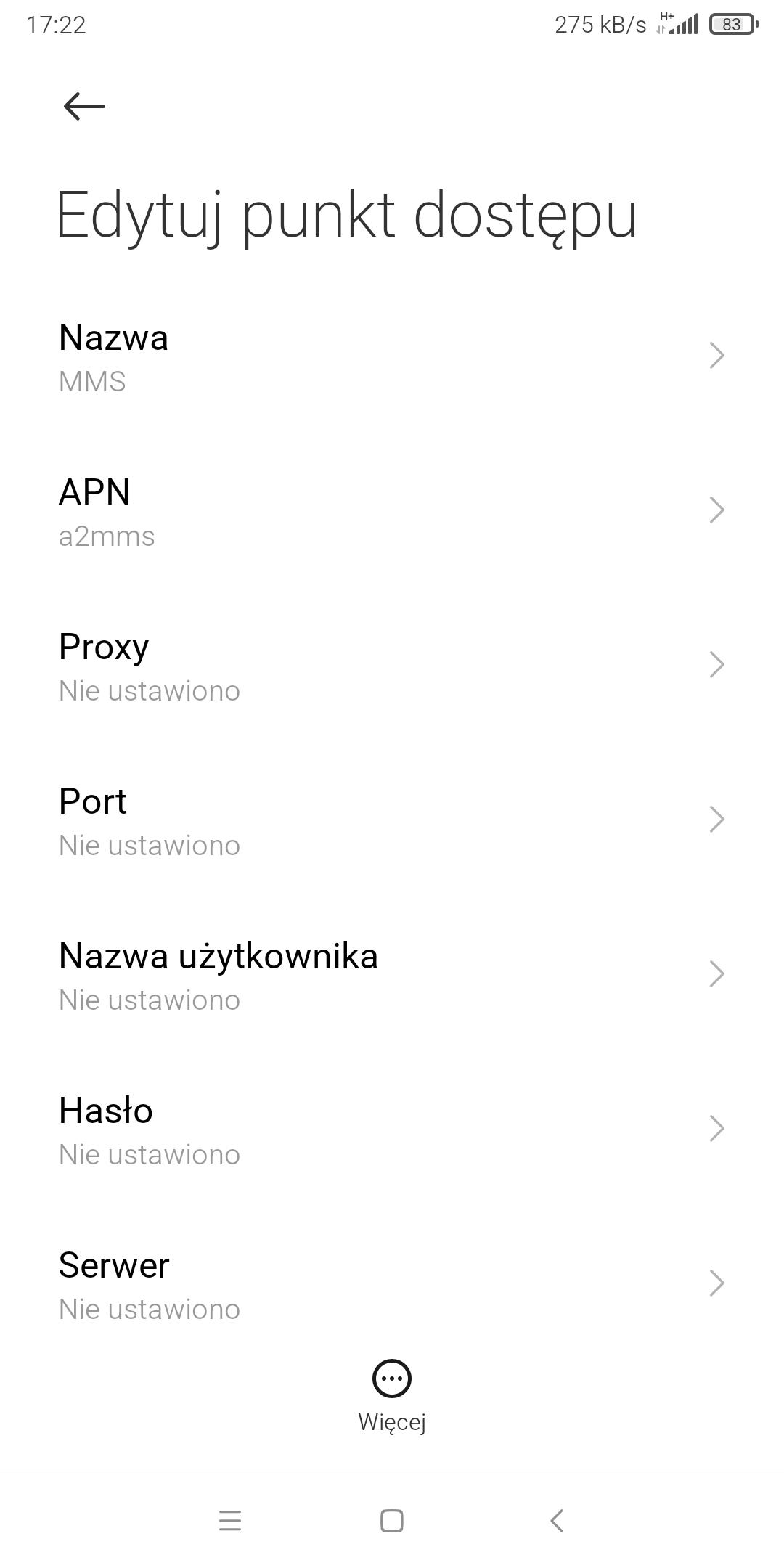Open recent apps from navigation bar

[230, 1520]
